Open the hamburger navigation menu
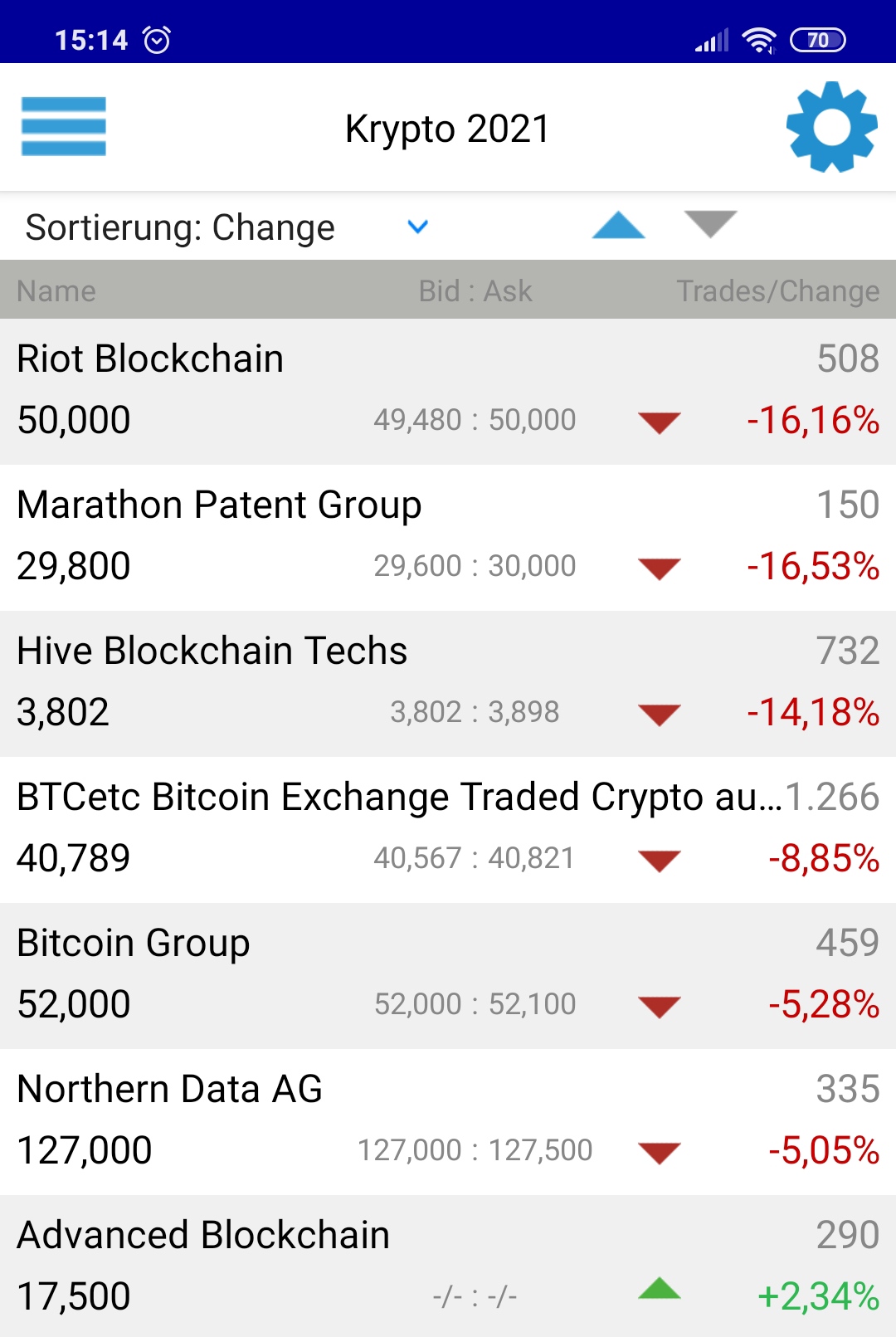 64,127
